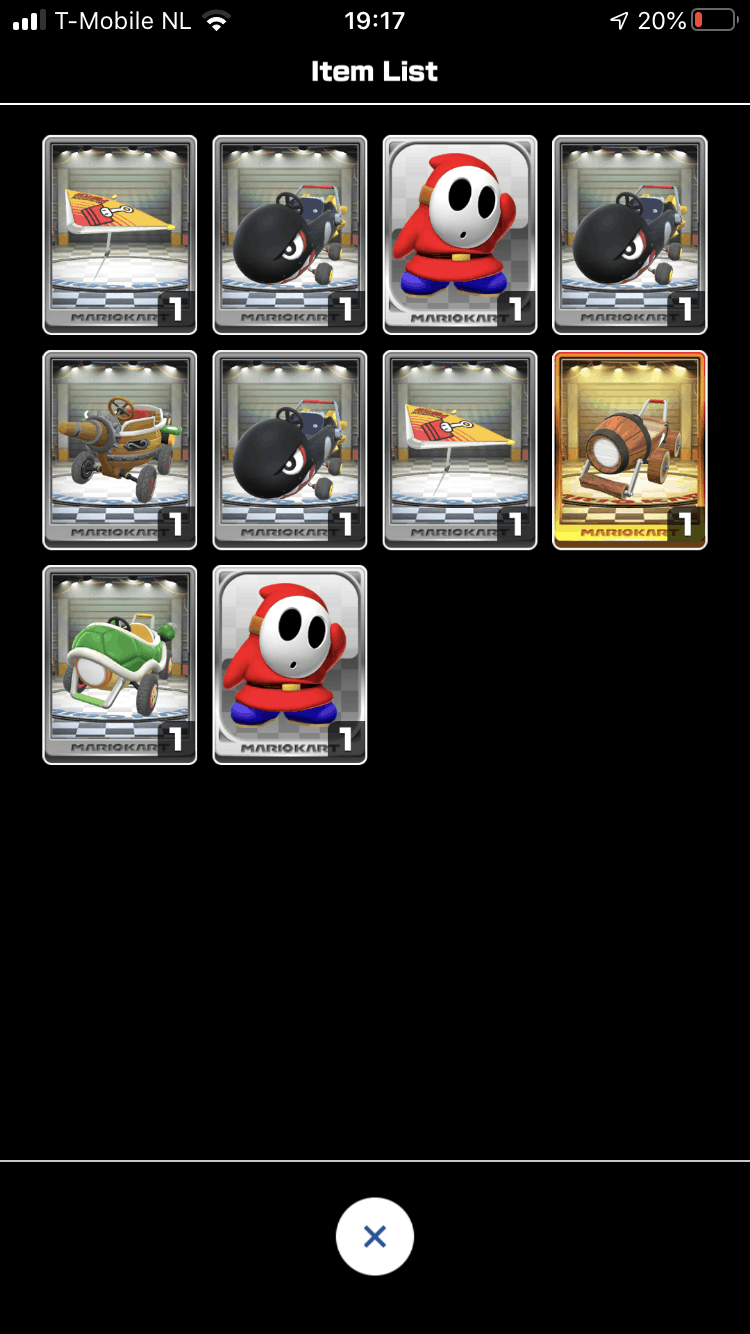Close the Item List screen

tap(375, 1236)
